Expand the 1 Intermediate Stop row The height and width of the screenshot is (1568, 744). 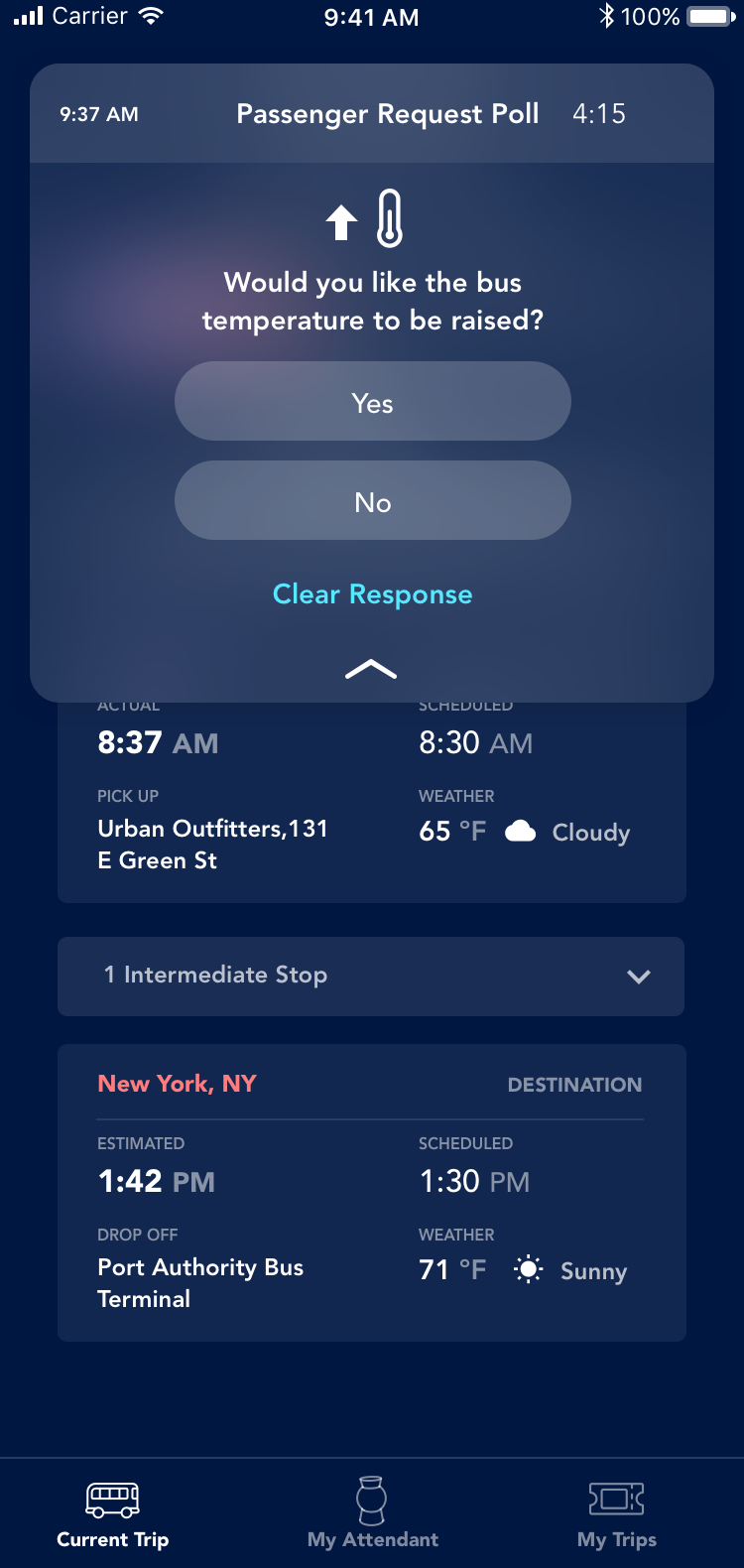click(x=371, y=976)
